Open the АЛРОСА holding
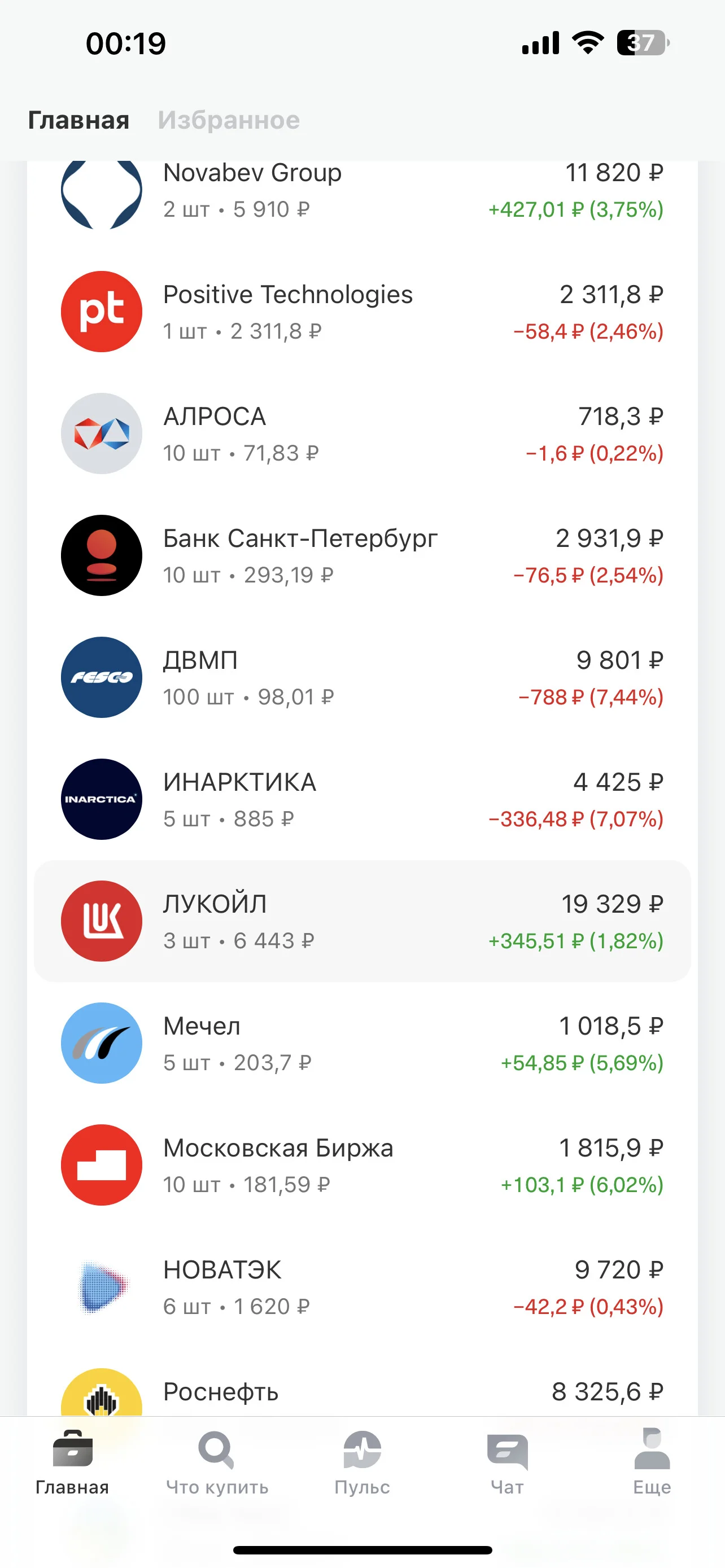 (x=362, y=433)
